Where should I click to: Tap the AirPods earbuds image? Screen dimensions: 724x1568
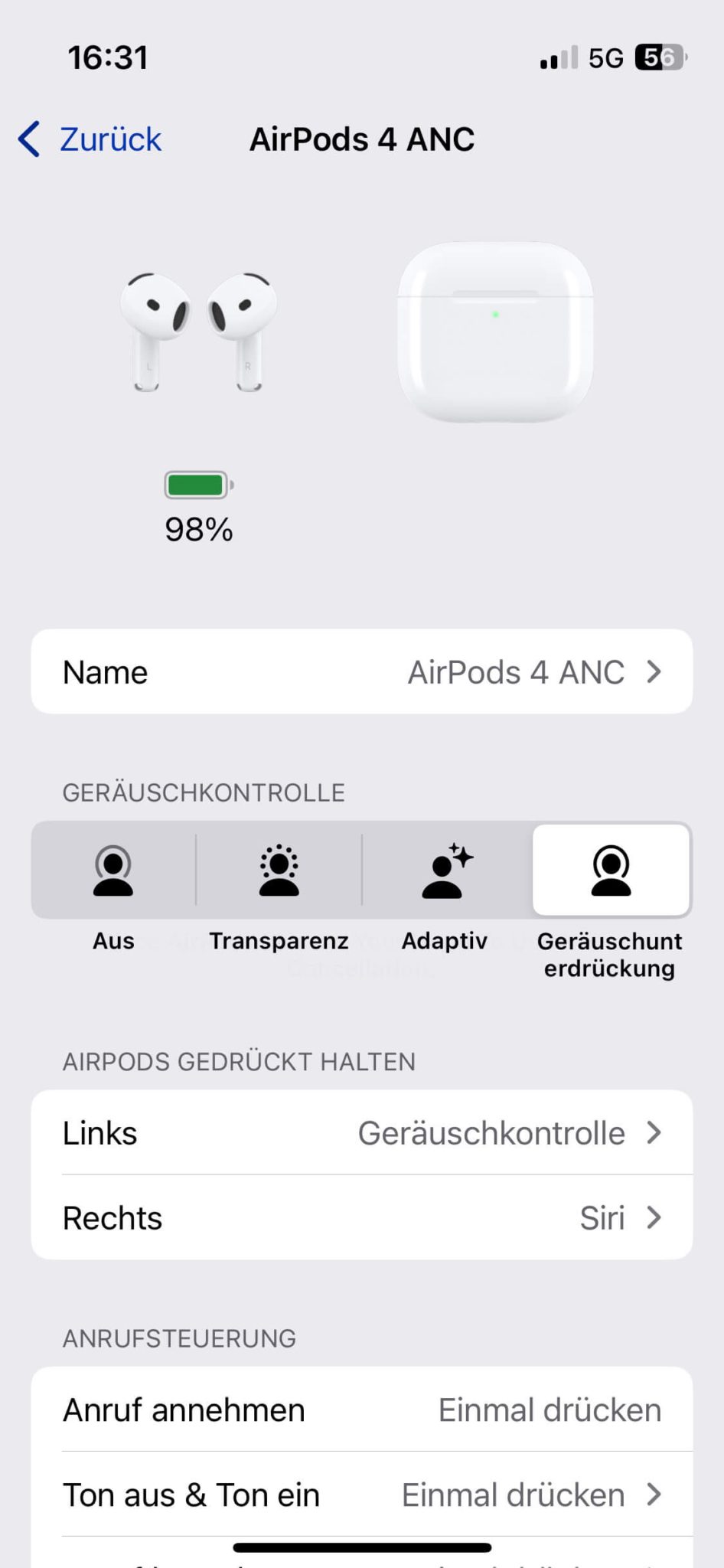(197, 329)
